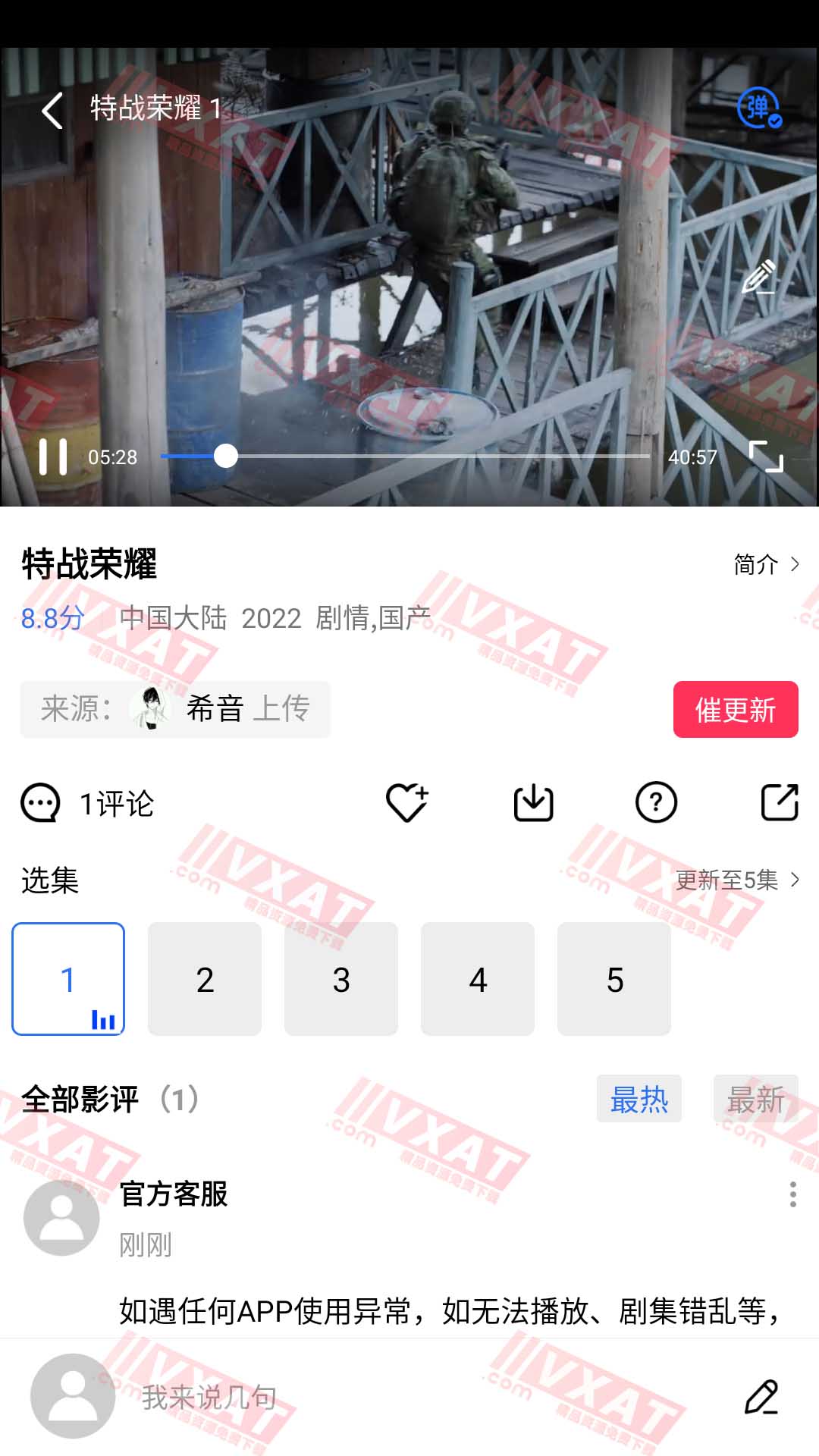Viewport: 819px width, 1456px height.
Task: Sort reviews by 最新
Action: click(x=755, y=1099)
